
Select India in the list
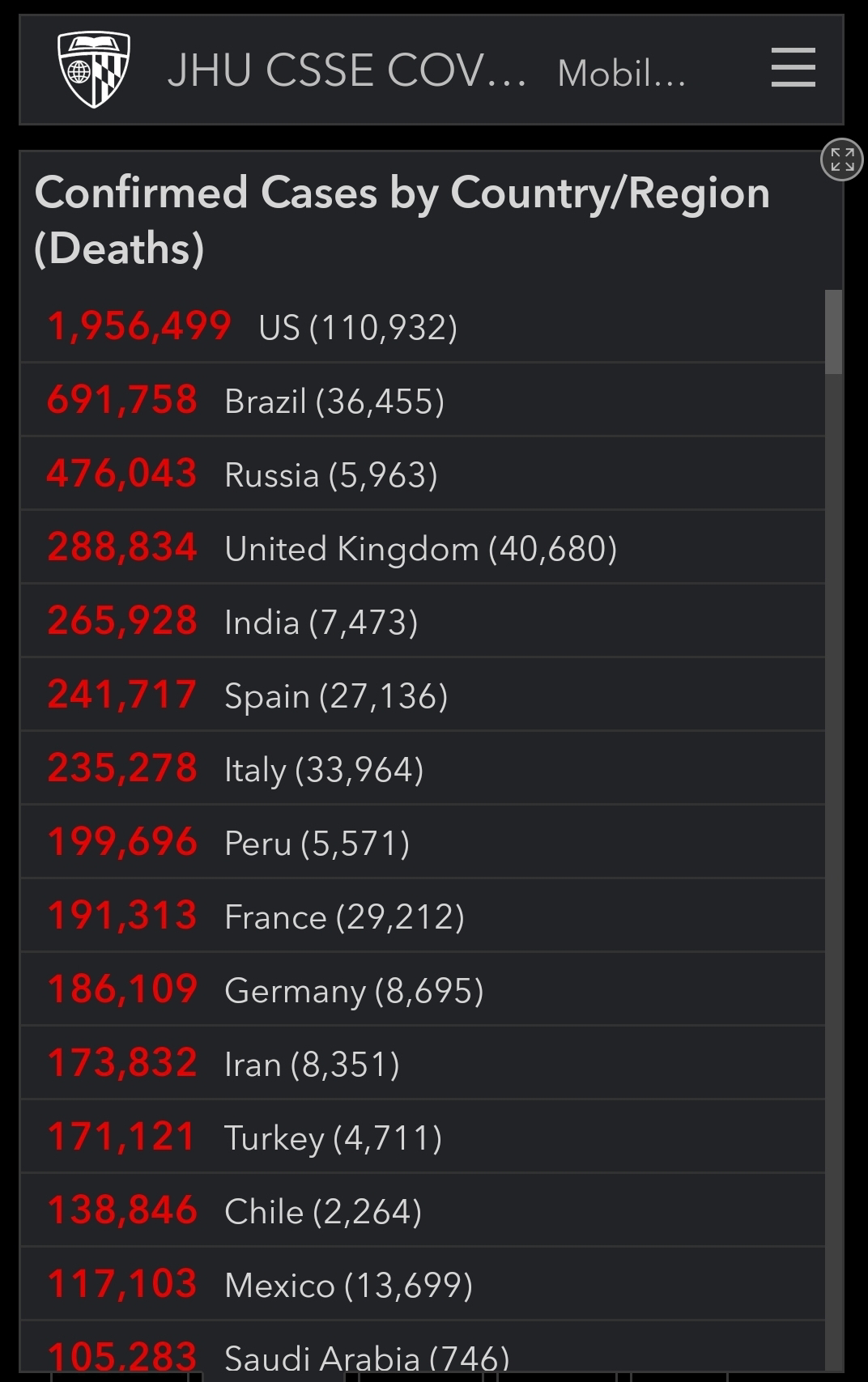pyautogui.click(x=423, y=621)
